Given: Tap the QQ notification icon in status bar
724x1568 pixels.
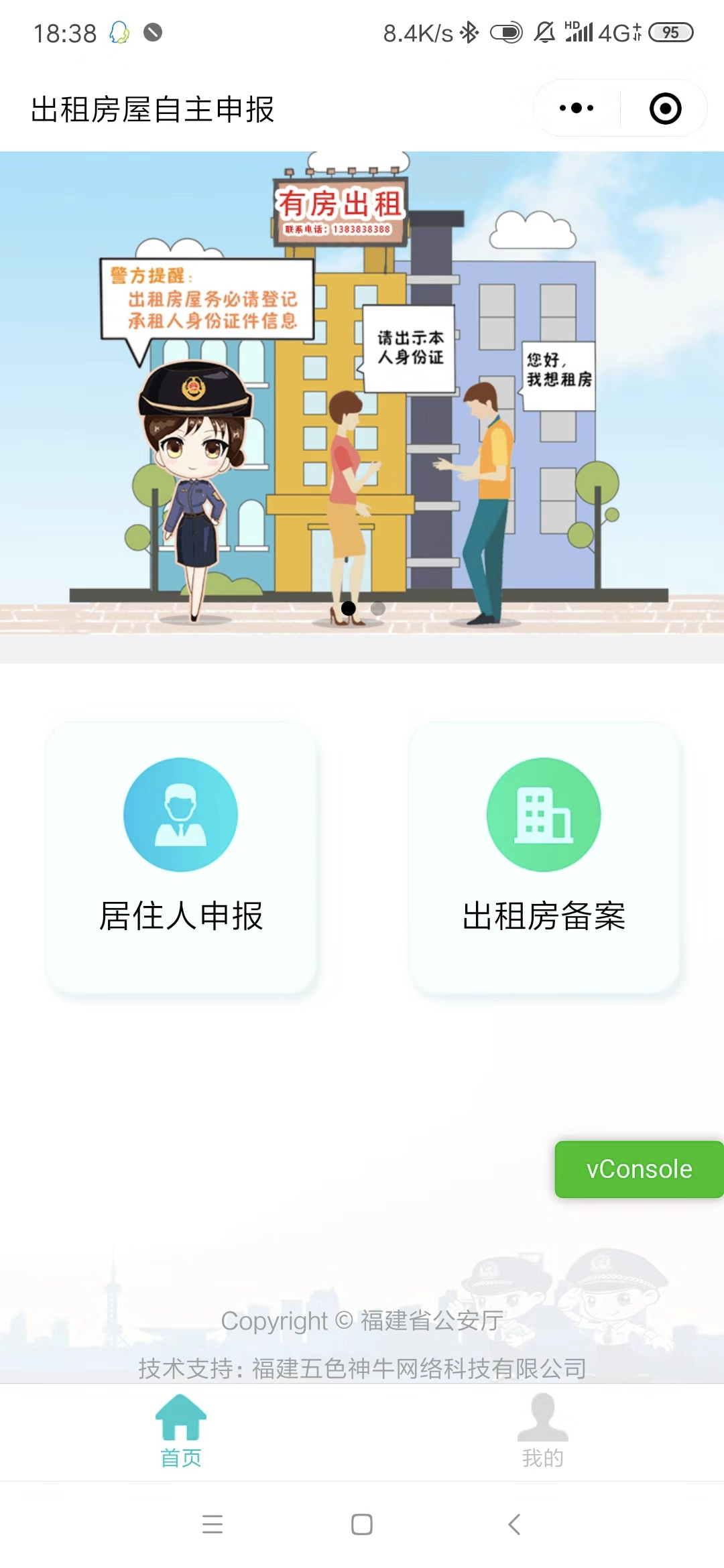Looking at the screenshot, I should coord(118,32).
